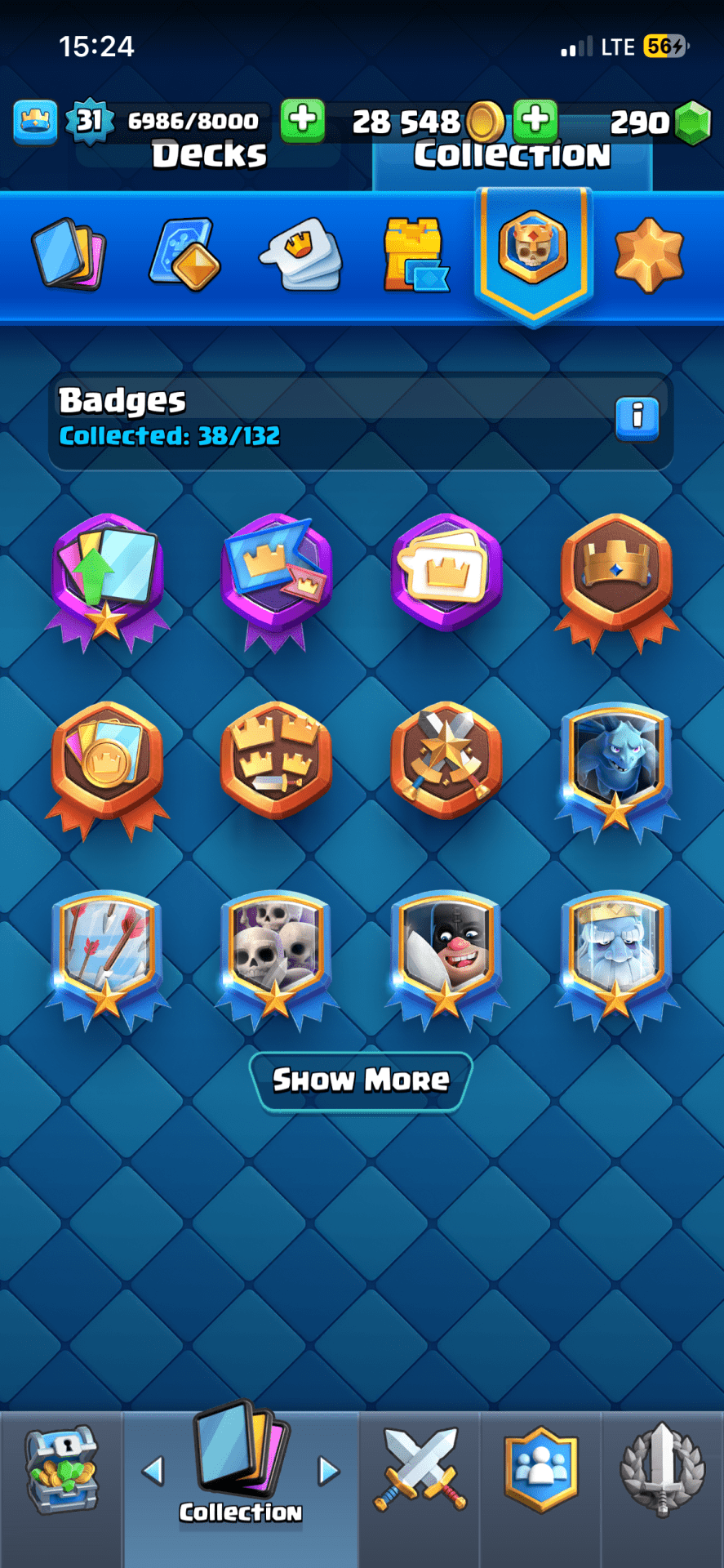The image size is (724, 1568).
Task: View the skeleton army badge
Action: tap(276, 951)
